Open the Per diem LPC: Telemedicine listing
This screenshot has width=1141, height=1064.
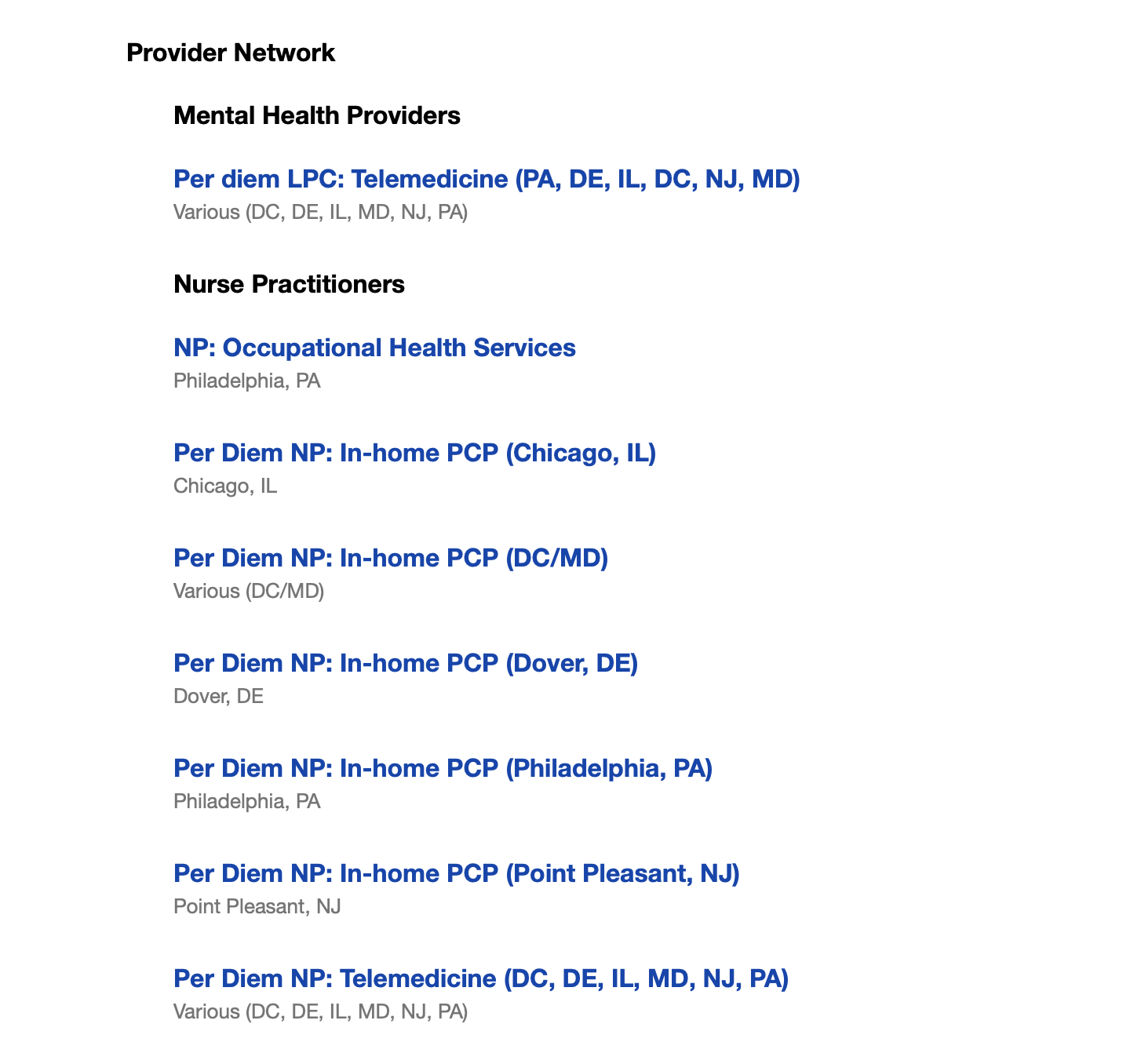pyautogui.click(x=487, y=180)
